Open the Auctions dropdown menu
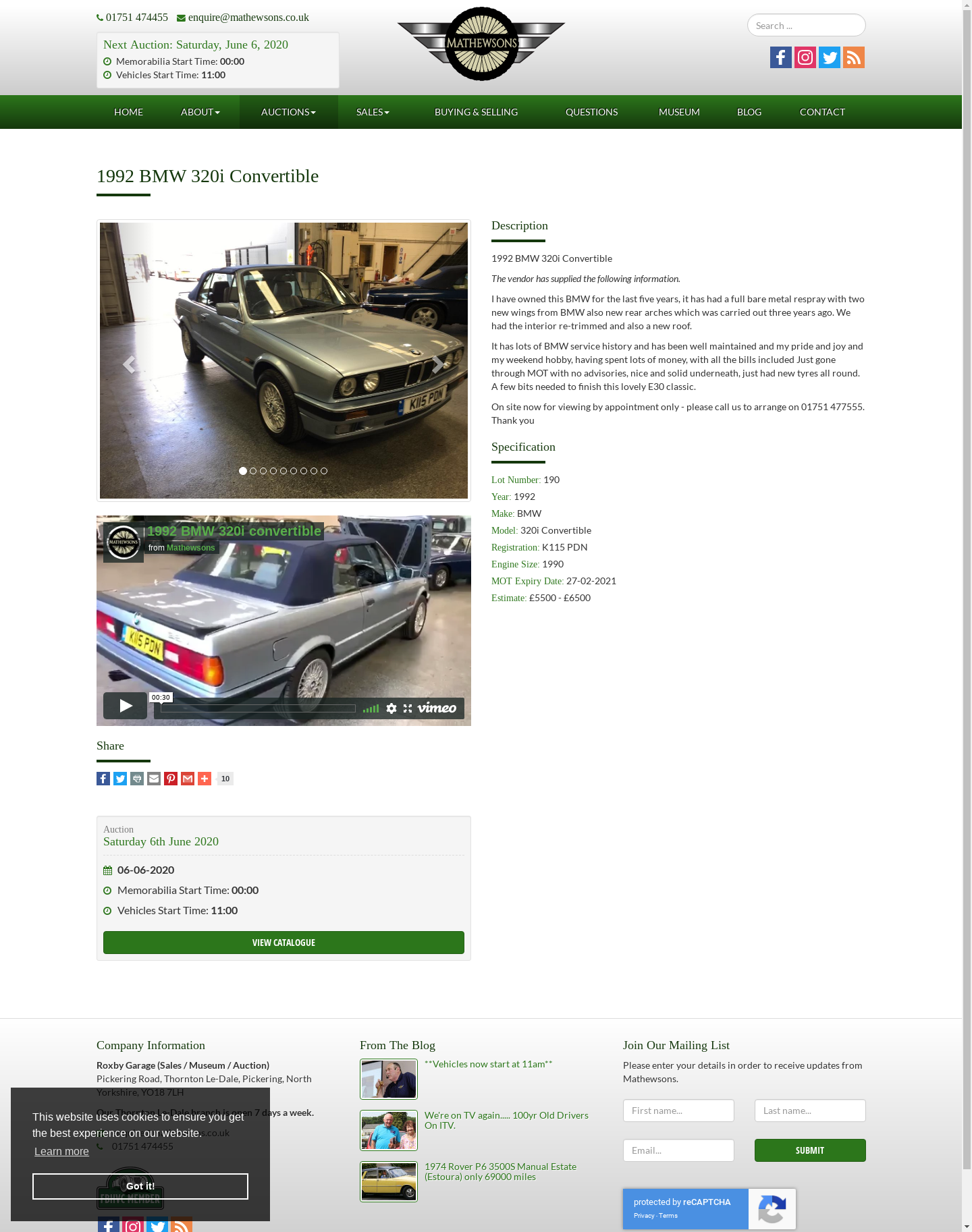The height and width of the screenshot is (1232, 972). click(288, 112)
